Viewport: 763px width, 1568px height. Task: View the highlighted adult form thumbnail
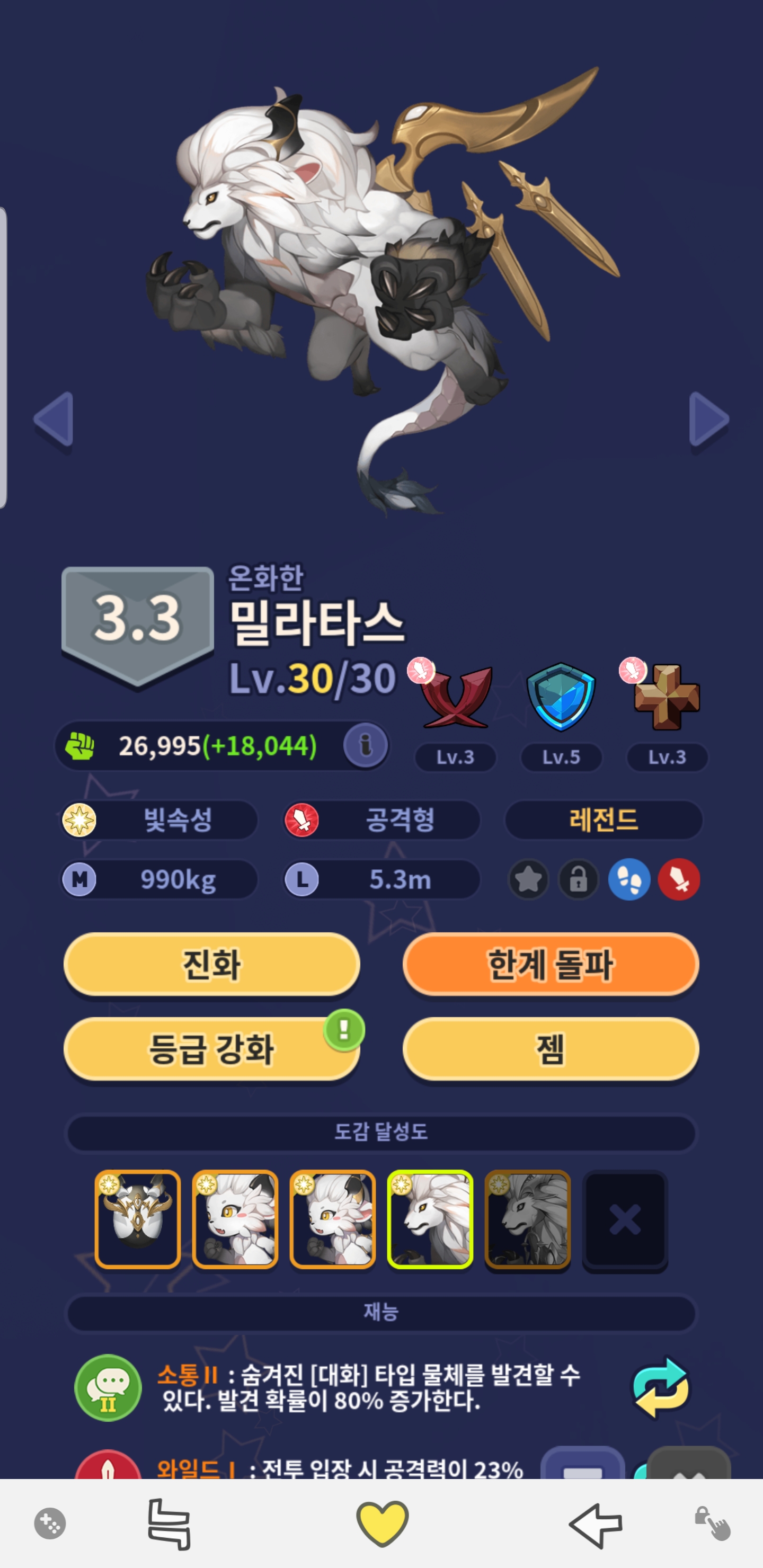[430, 1219]
